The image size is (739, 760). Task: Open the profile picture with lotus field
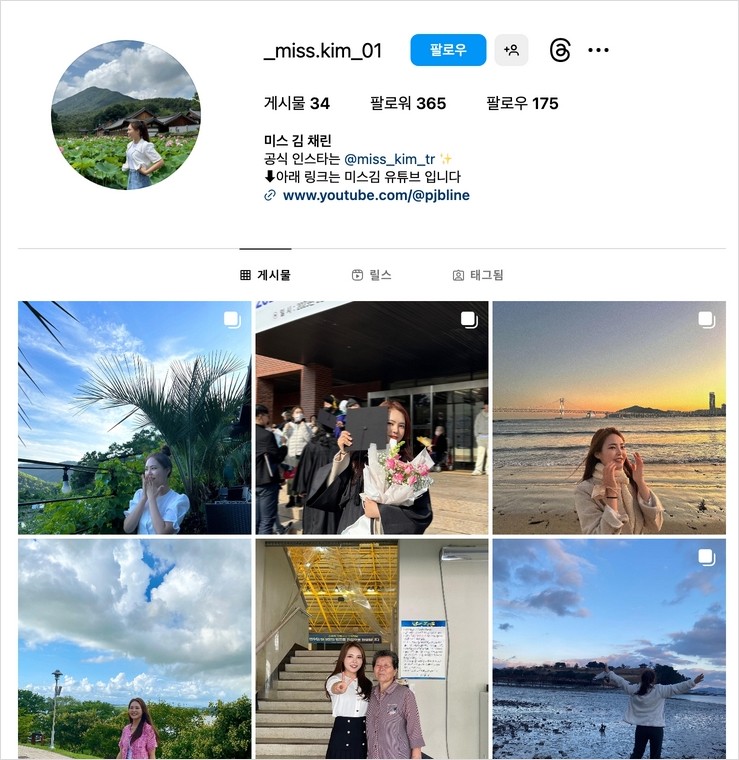(x=126, y=115)
